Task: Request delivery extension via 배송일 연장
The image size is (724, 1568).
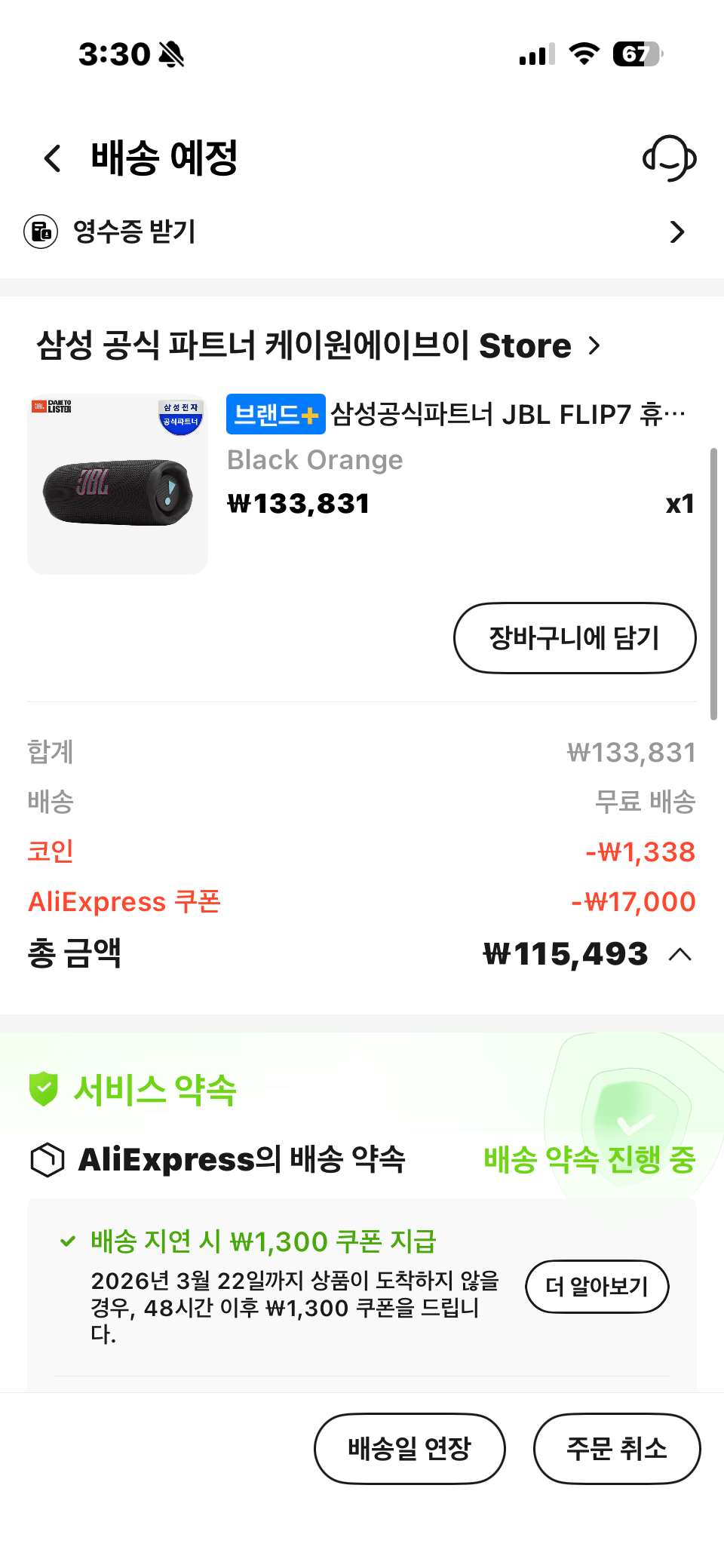Action: pyautogui.click(x=409, y=1448)
